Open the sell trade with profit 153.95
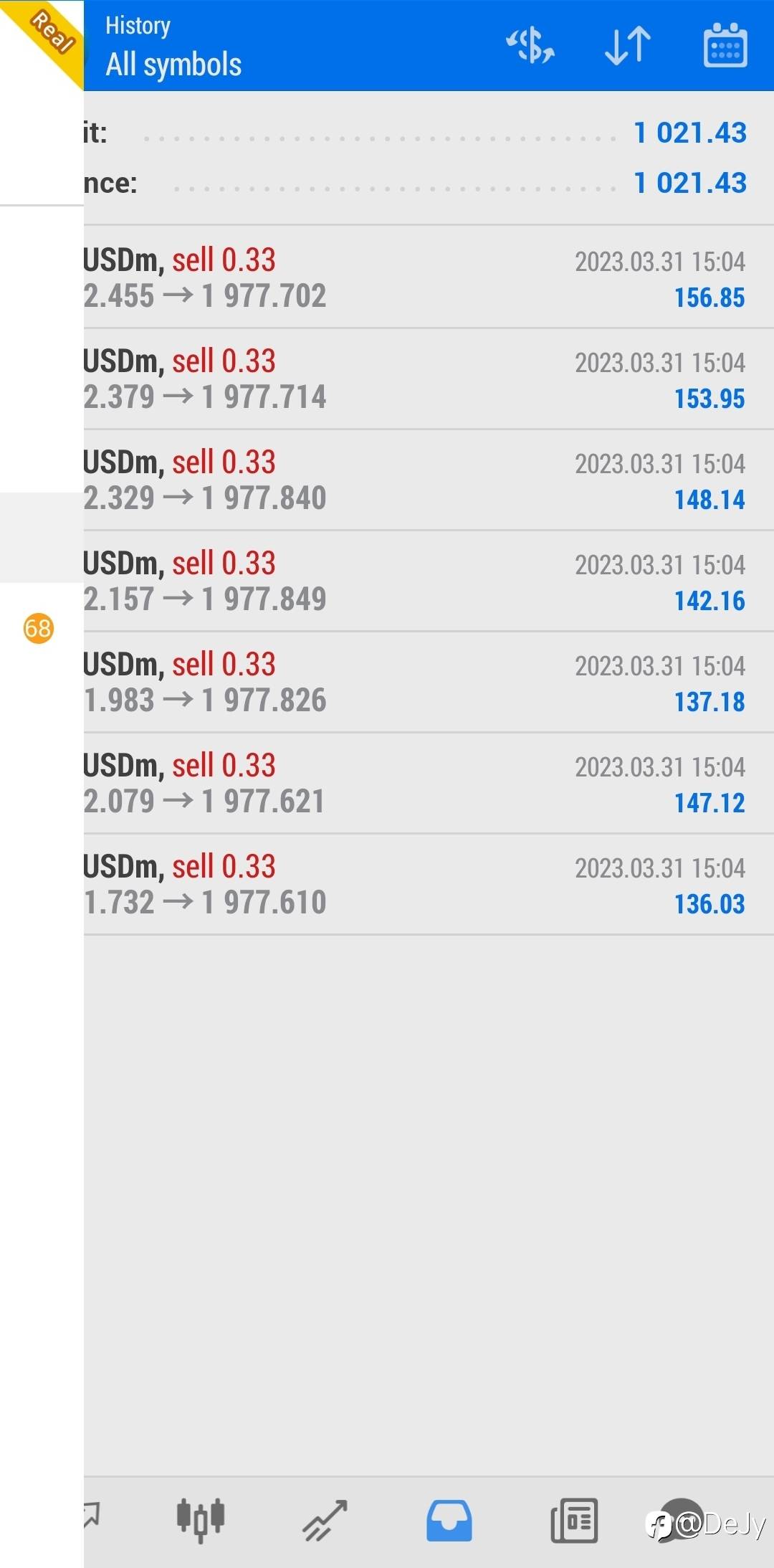The image size is (774, 1568). pyautogui.click(x=429, y=379)
